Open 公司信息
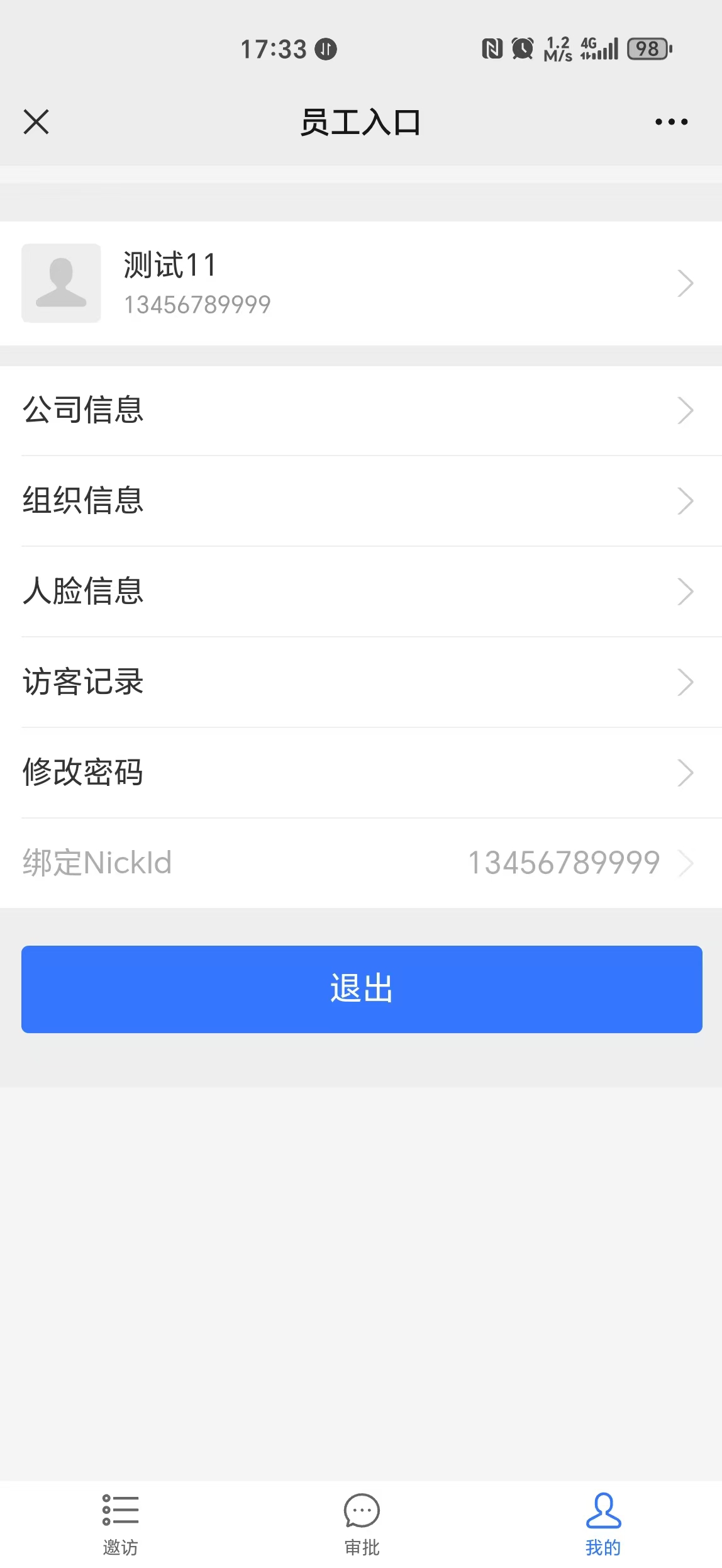722x1568 pixels. [361, 410]
